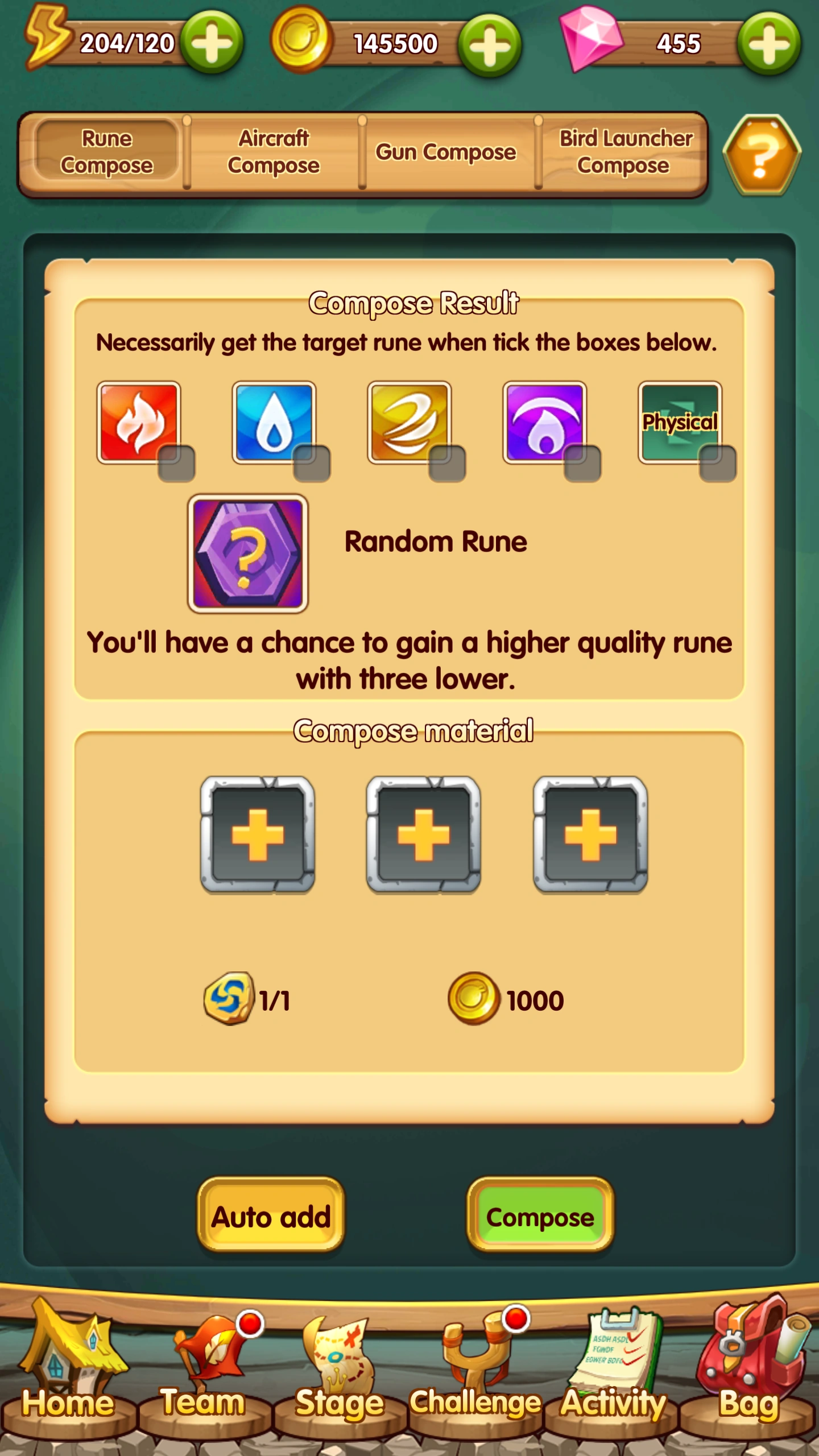The width and height of the screenshot is (819, 1456).
Task: Tap the plus button next to energy
Action: 212,43
